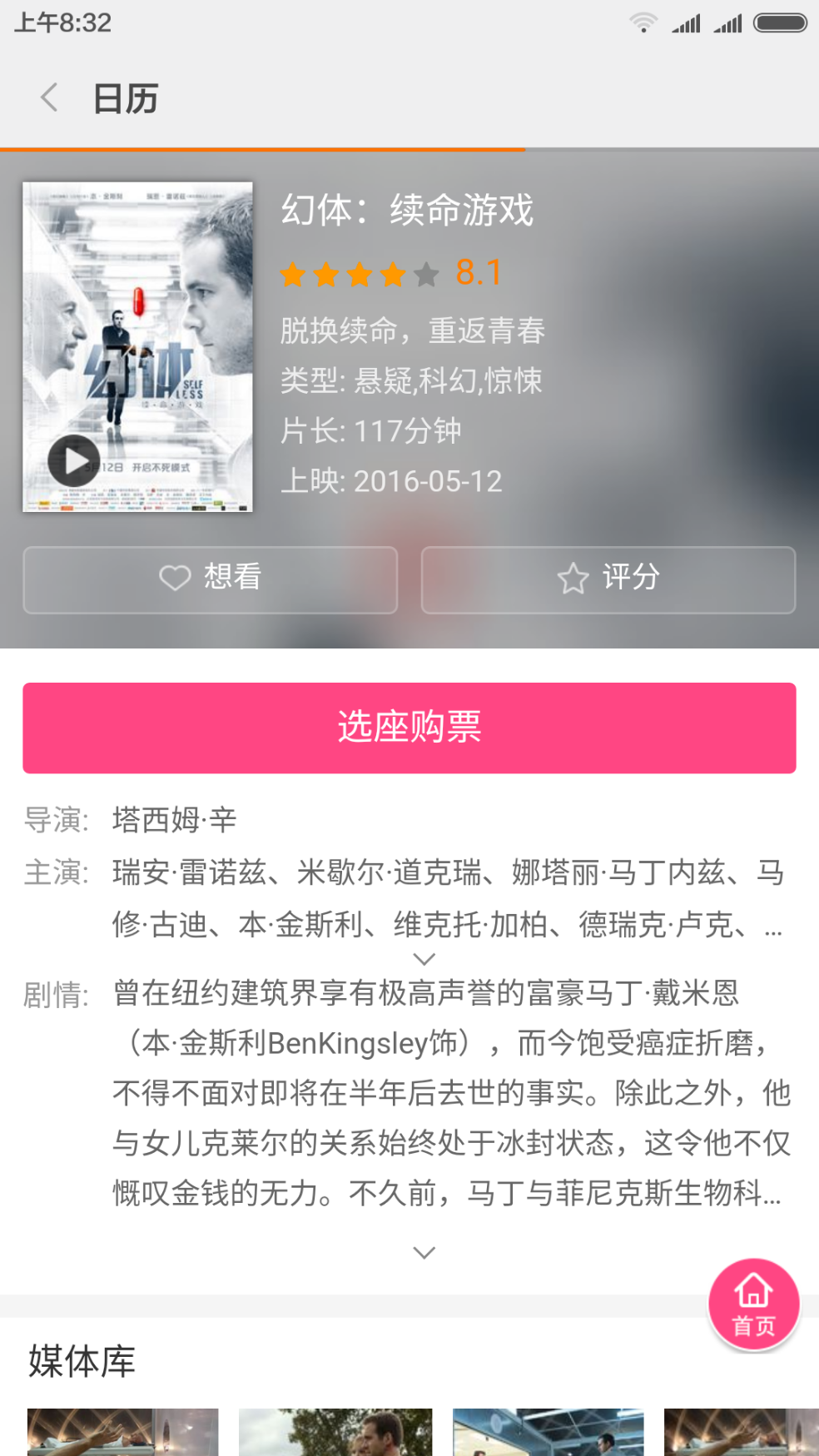Screen dimensions: 819x1456
Task: Mark the movie as 想看
Action: (210, 579)
